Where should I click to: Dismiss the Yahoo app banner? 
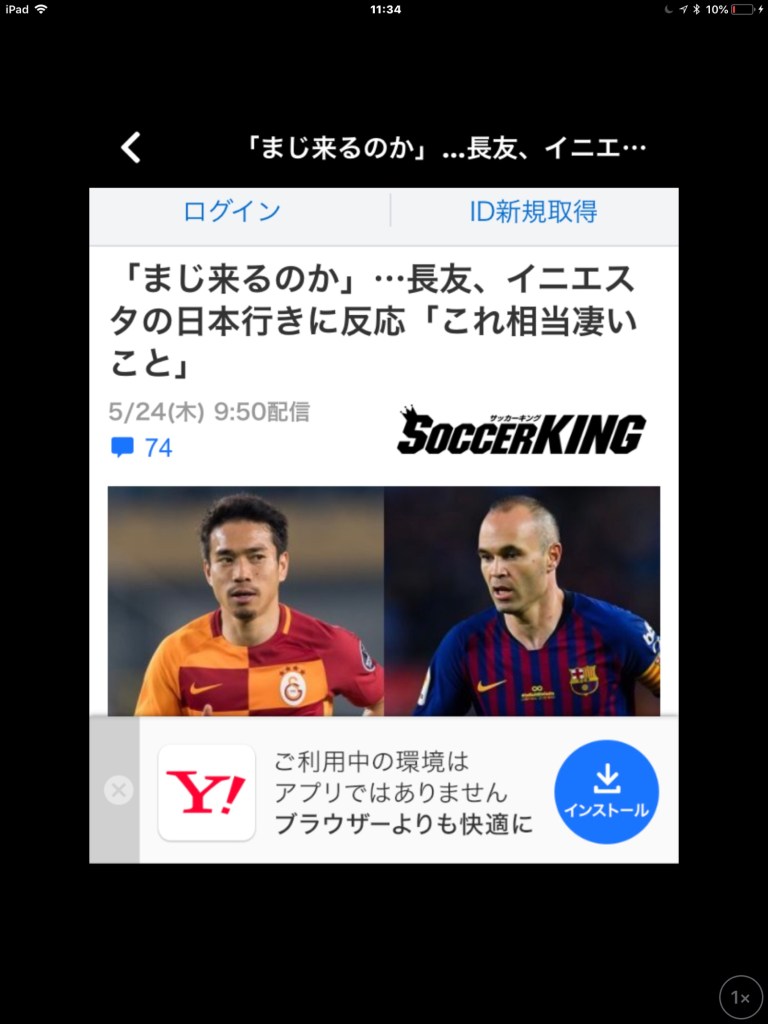[118, 790]
